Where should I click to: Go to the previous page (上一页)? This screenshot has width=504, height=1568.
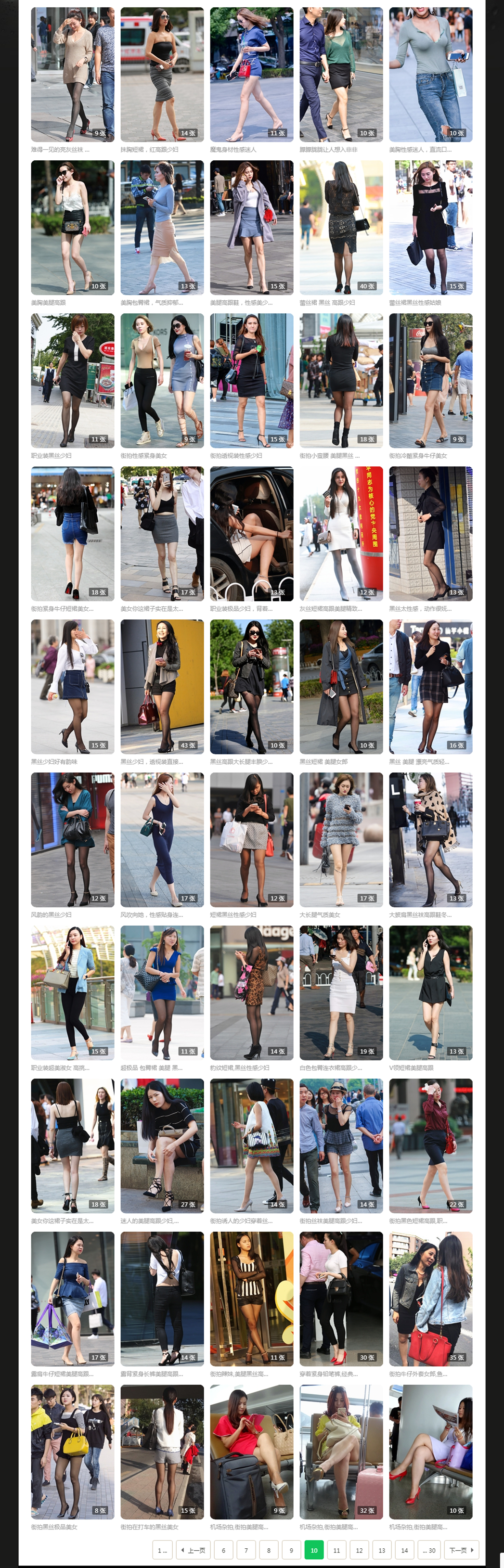point(193,1550)
